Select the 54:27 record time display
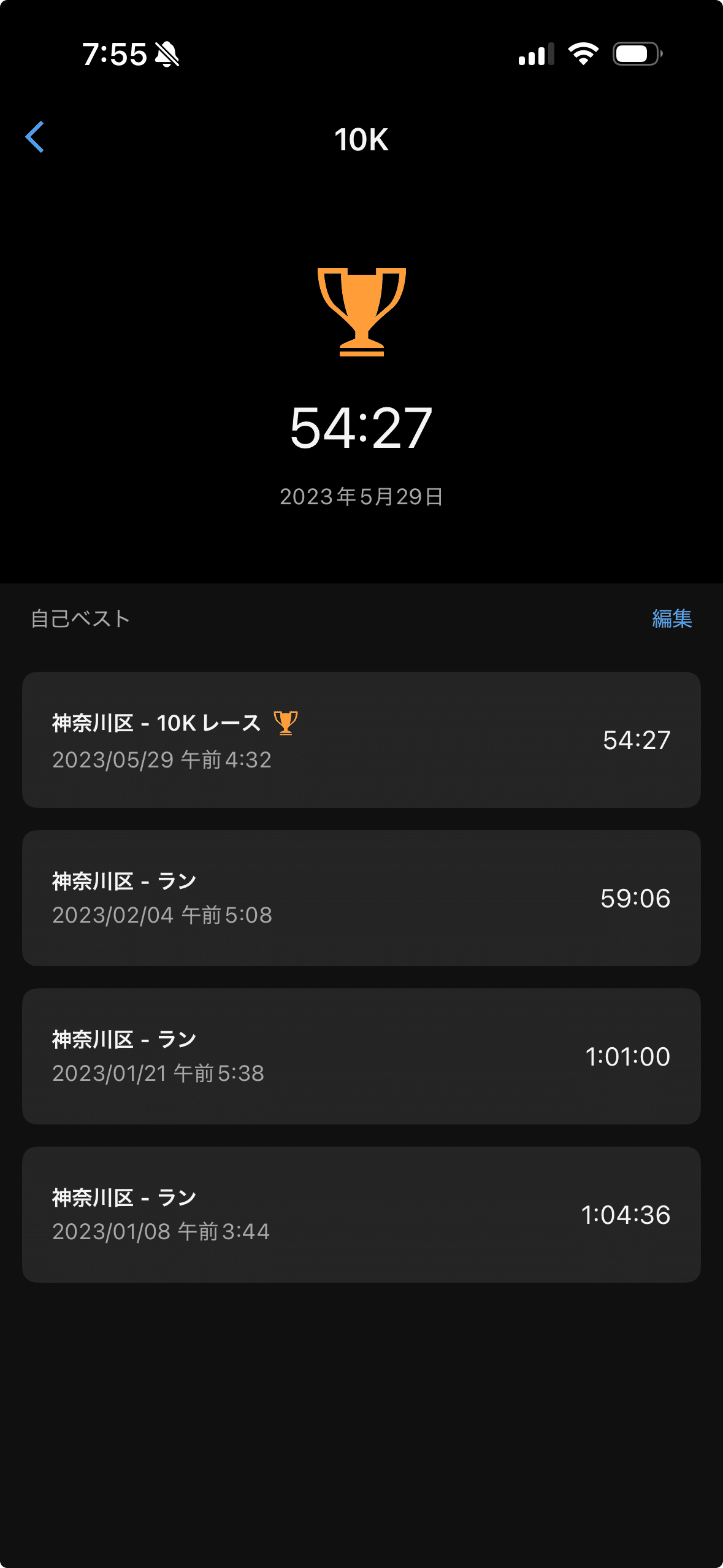 tap(361, 429)
